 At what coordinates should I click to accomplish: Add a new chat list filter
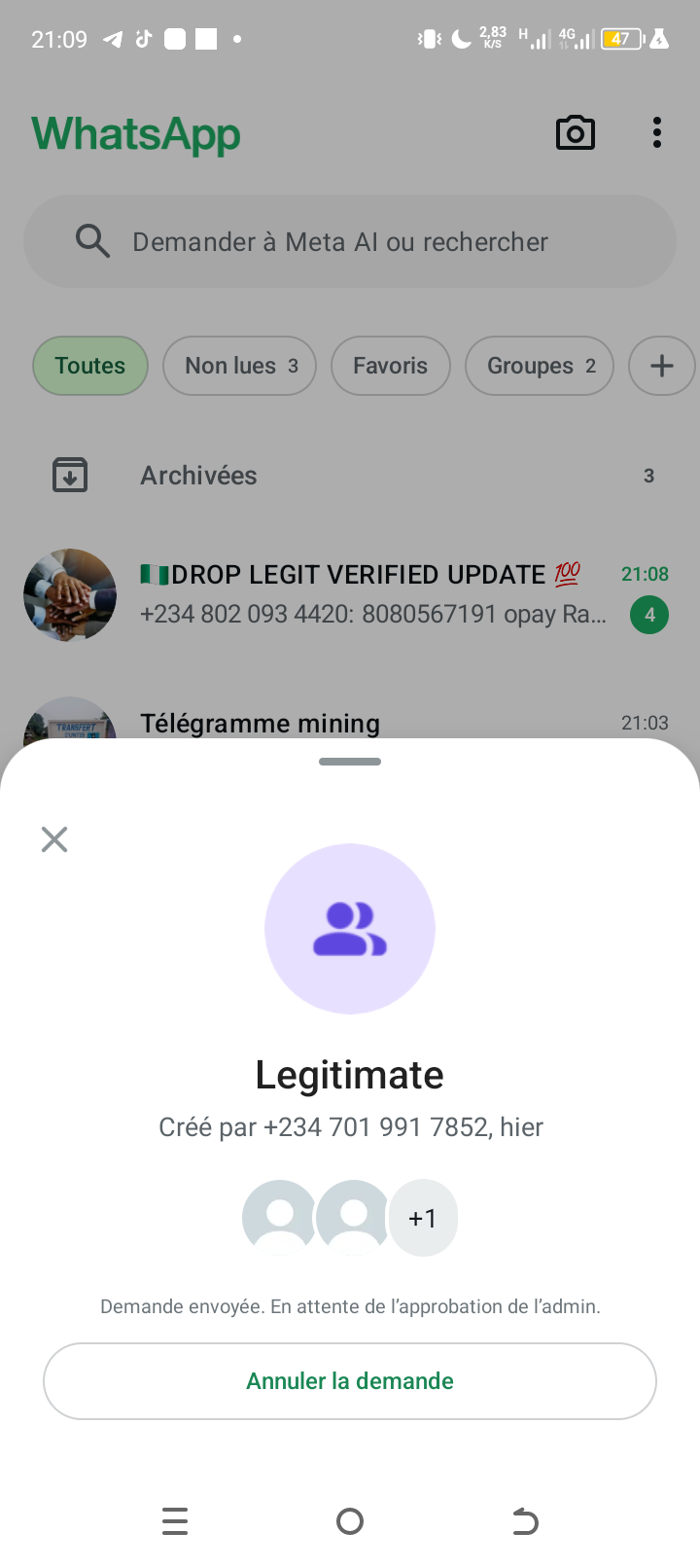(x=661, y=366)
